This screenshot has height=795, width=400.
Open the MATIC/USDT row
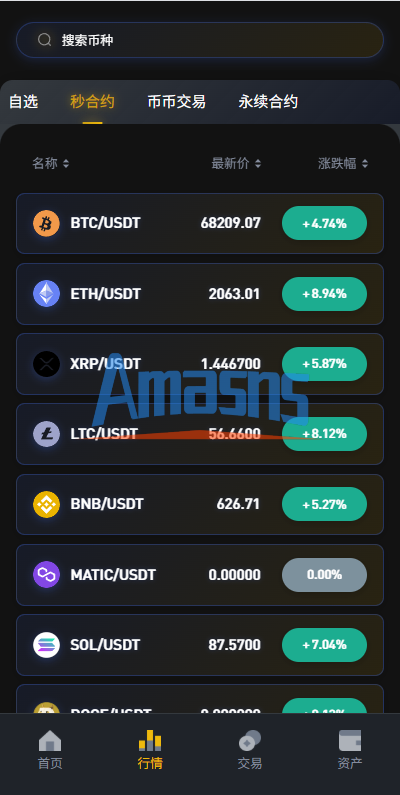(200, 574)
